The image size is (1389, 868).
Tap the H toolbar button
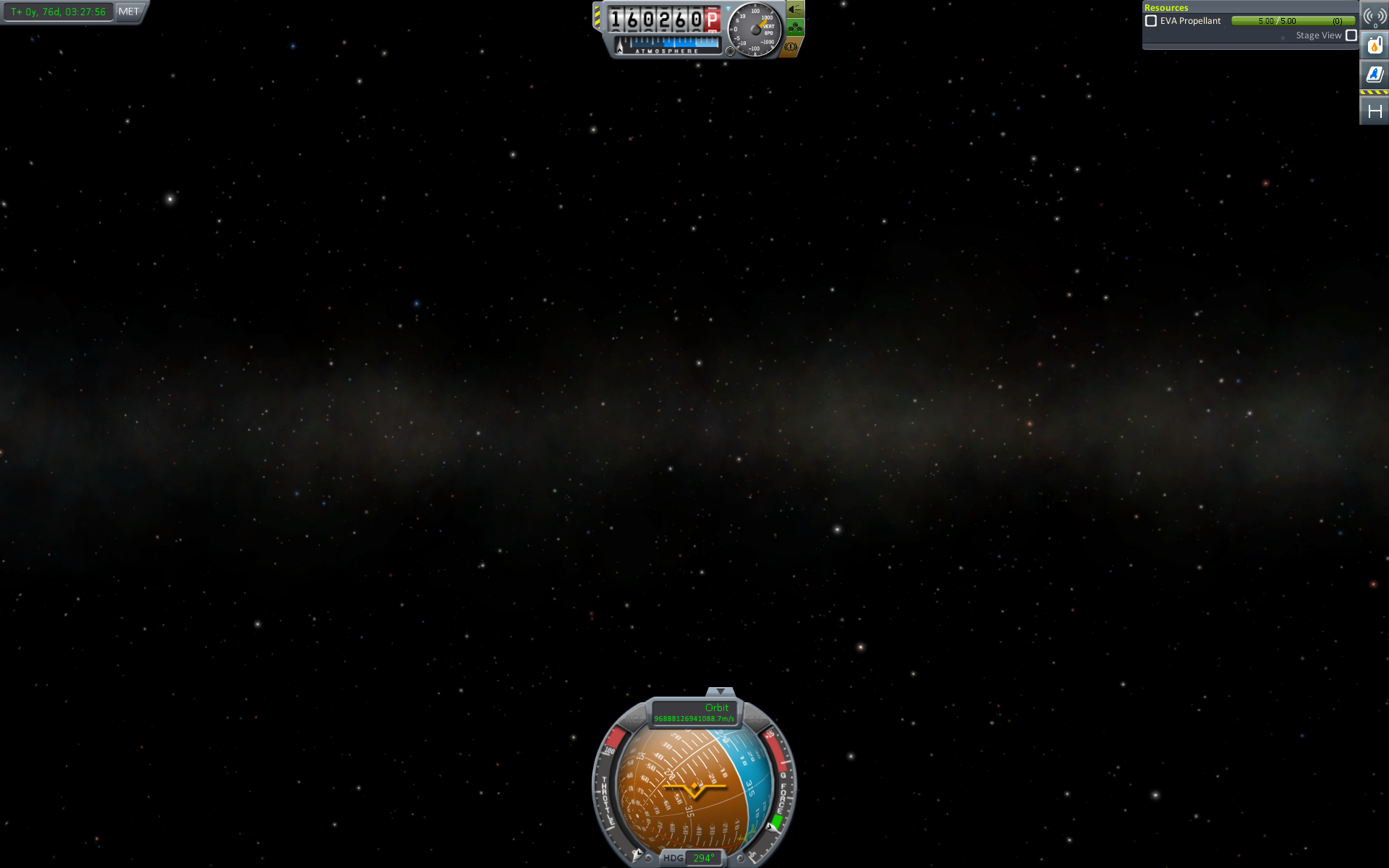pos(1375,111)
